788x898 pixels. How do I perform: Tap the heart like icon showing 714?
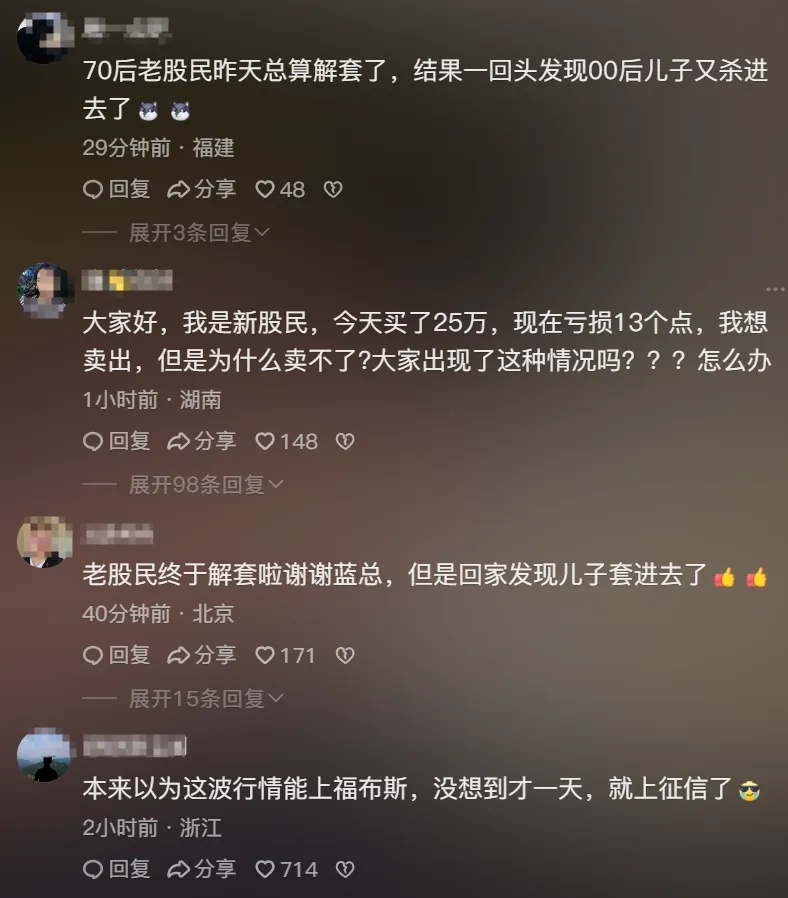point(265,870)
